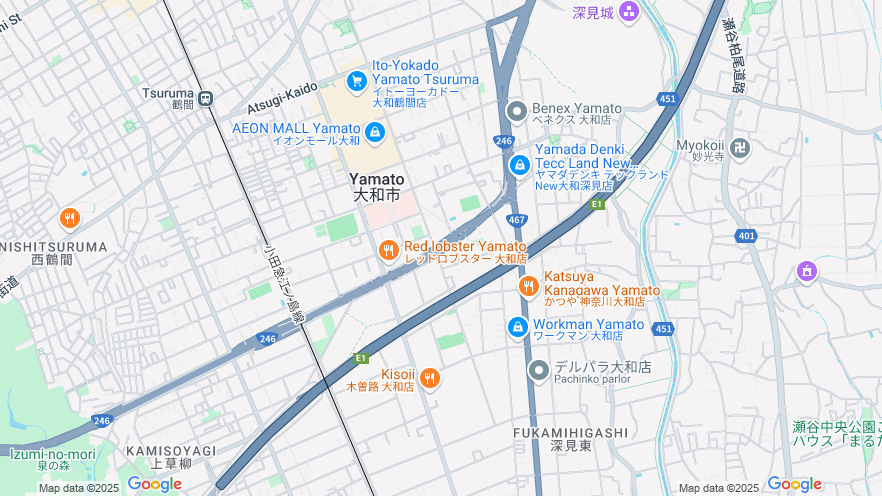Open the Pachinko parlor pin
The width and height of the screenshot is (882, 496).
point(539,371)
